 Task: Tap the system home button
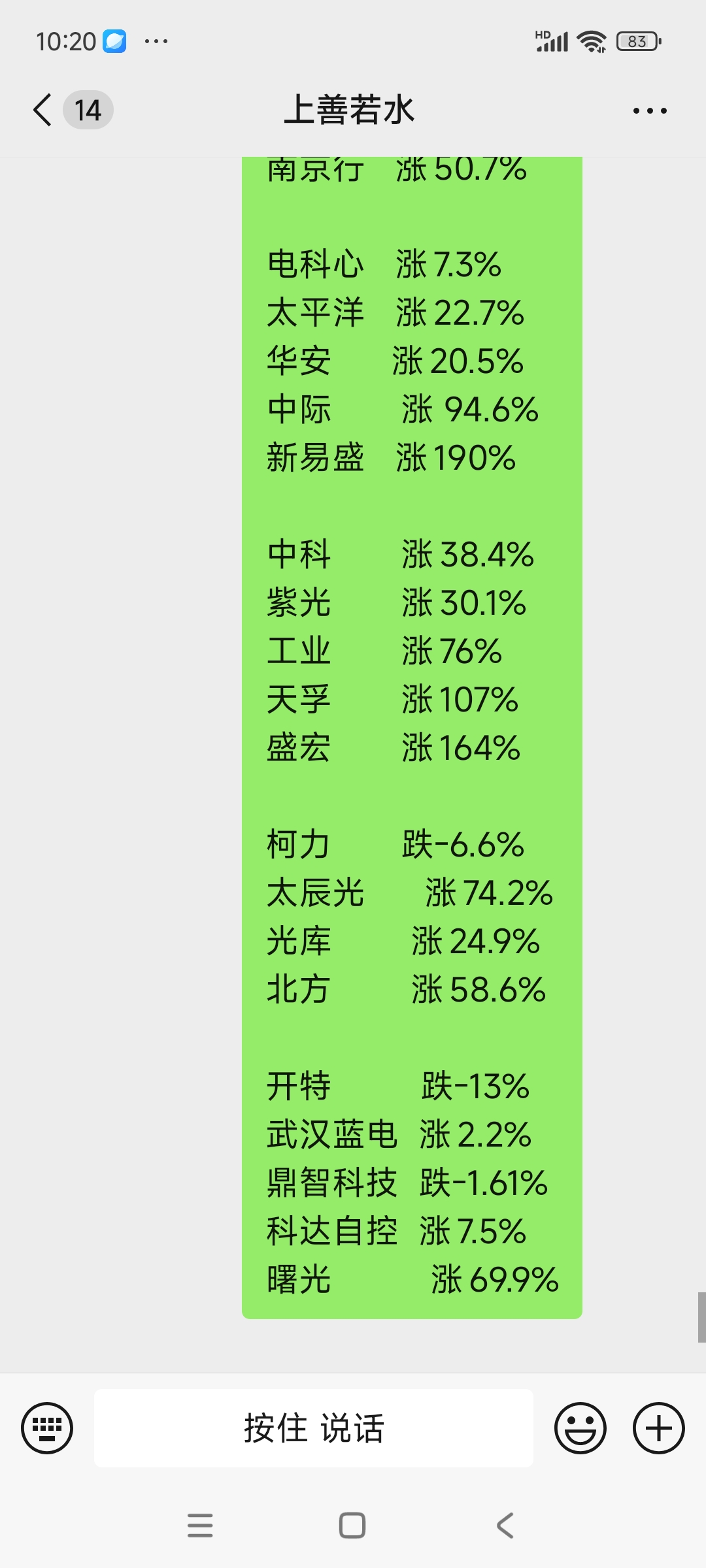[352, 1526]
